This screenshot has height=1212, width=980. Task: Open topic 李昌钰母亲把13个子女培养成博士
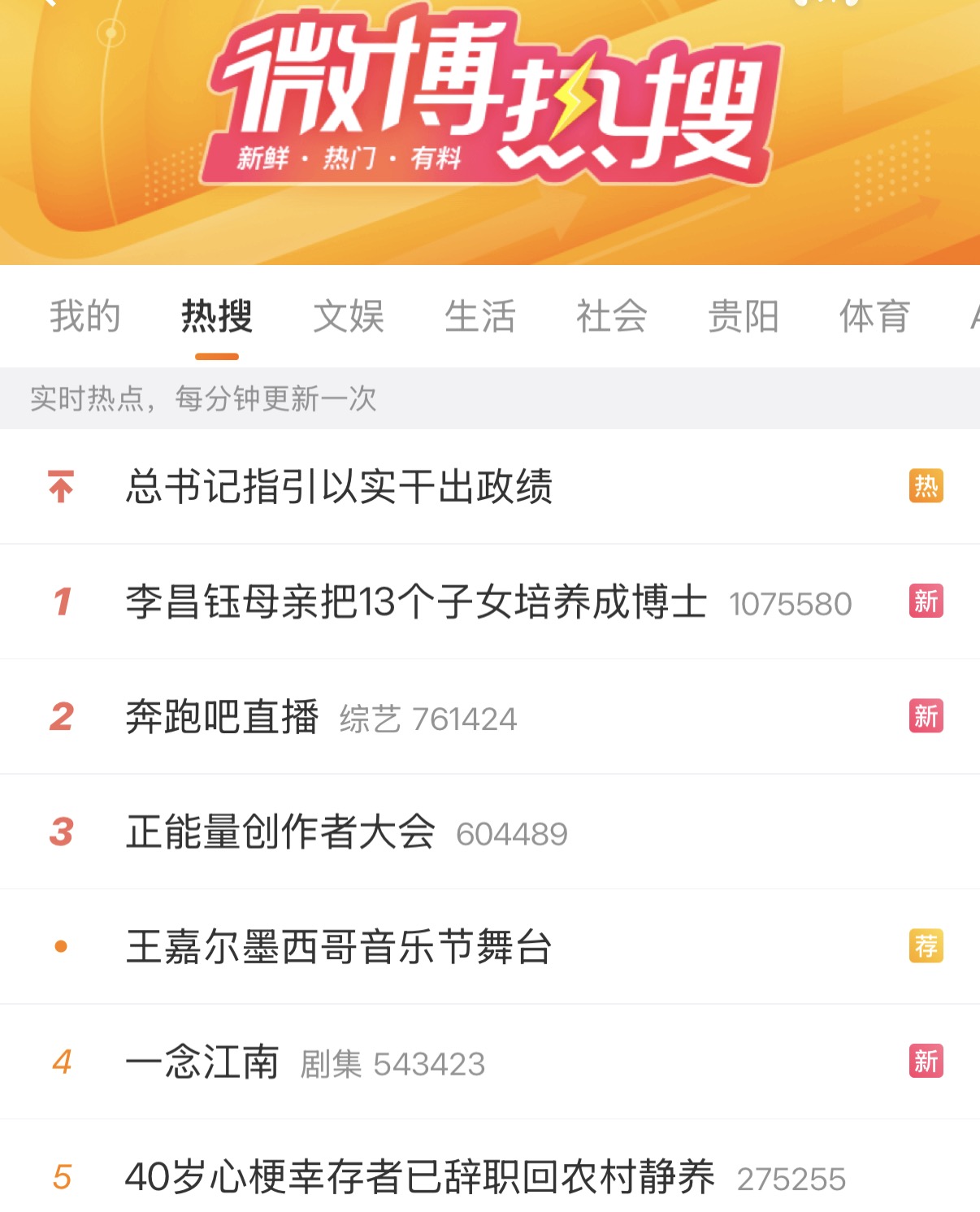[x=416, y=602]
